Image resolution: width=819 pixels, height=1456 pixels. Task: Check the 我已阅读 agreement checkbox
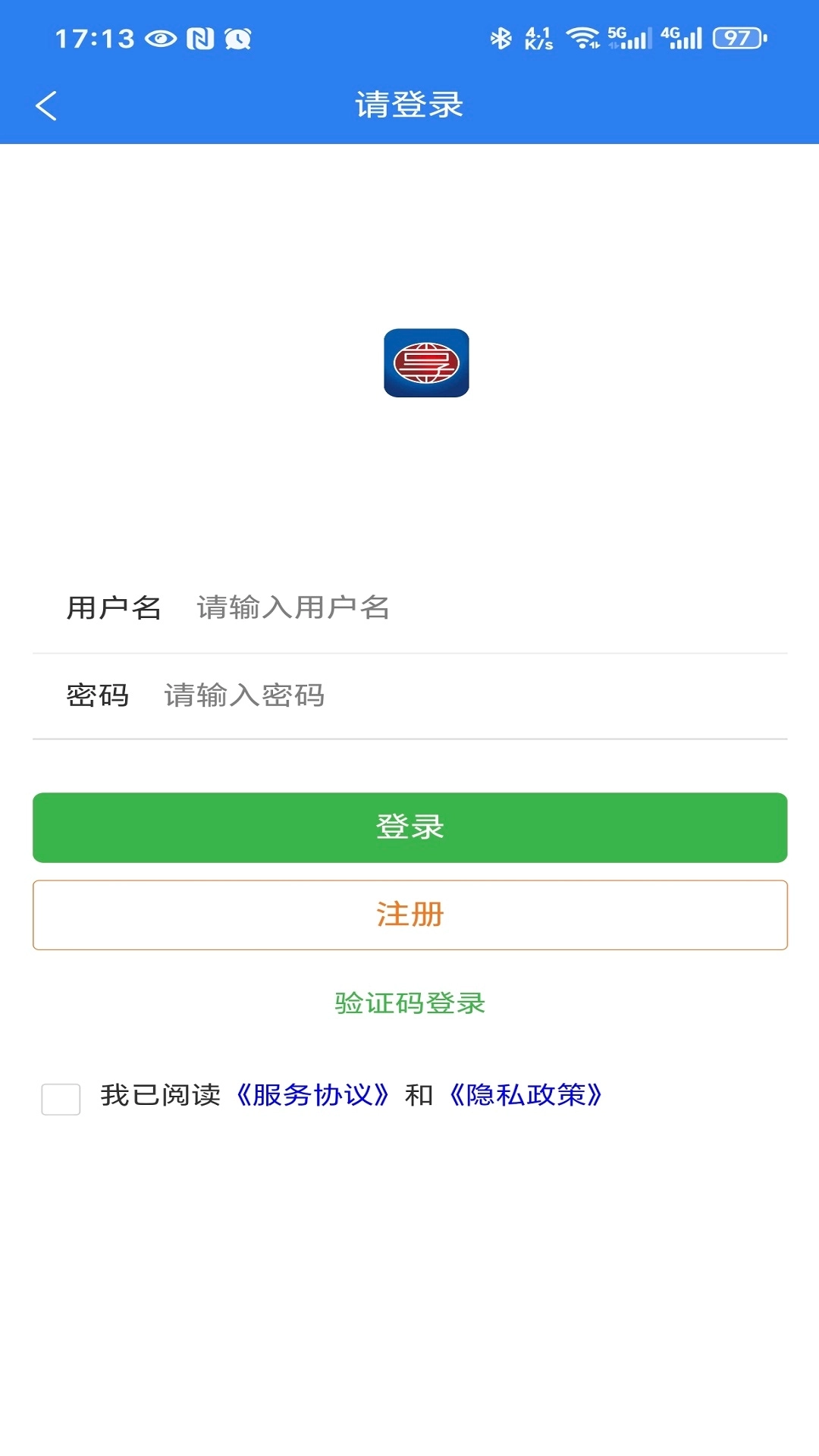tap(61, 1099)
